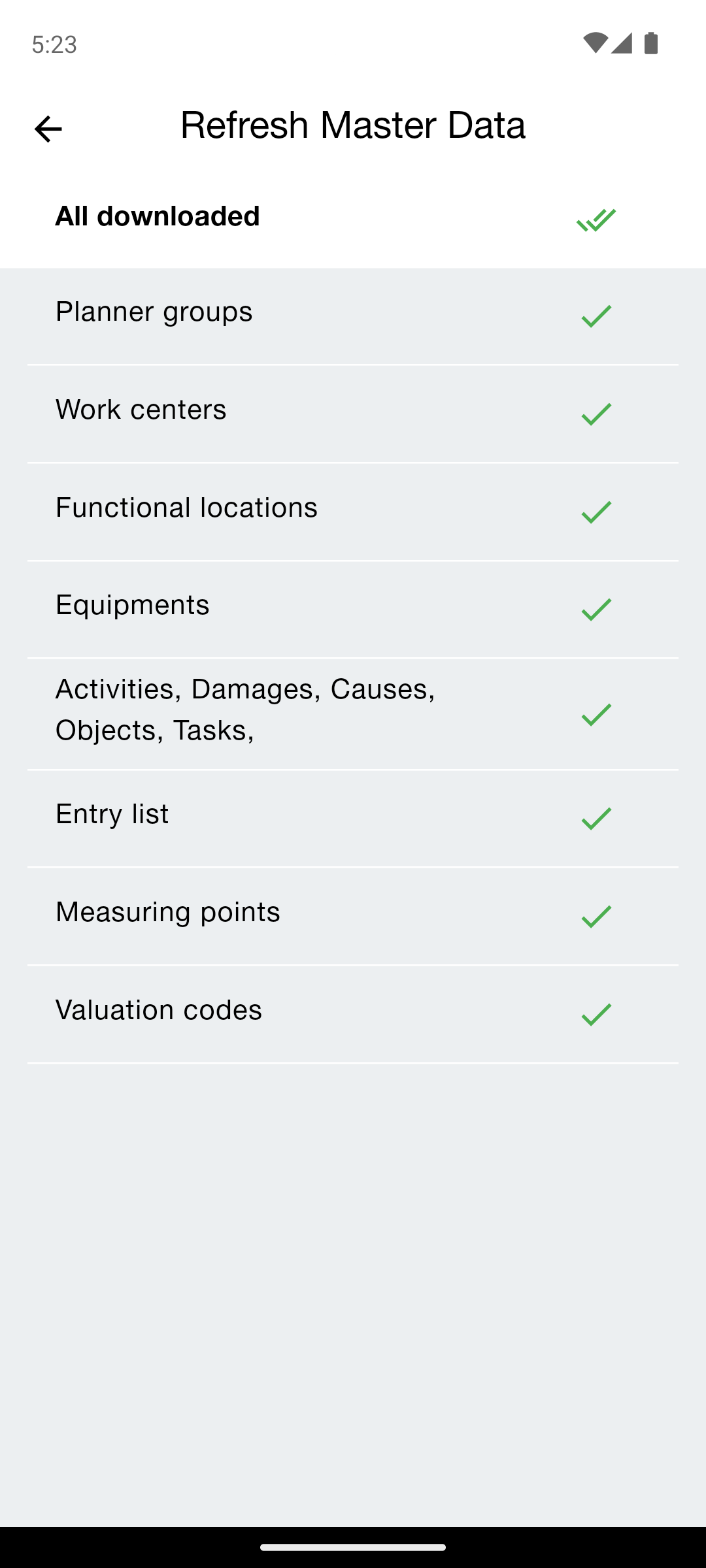The image size is (706, 1568).
Task: Tap the Functional locations row
Action: 353,512
